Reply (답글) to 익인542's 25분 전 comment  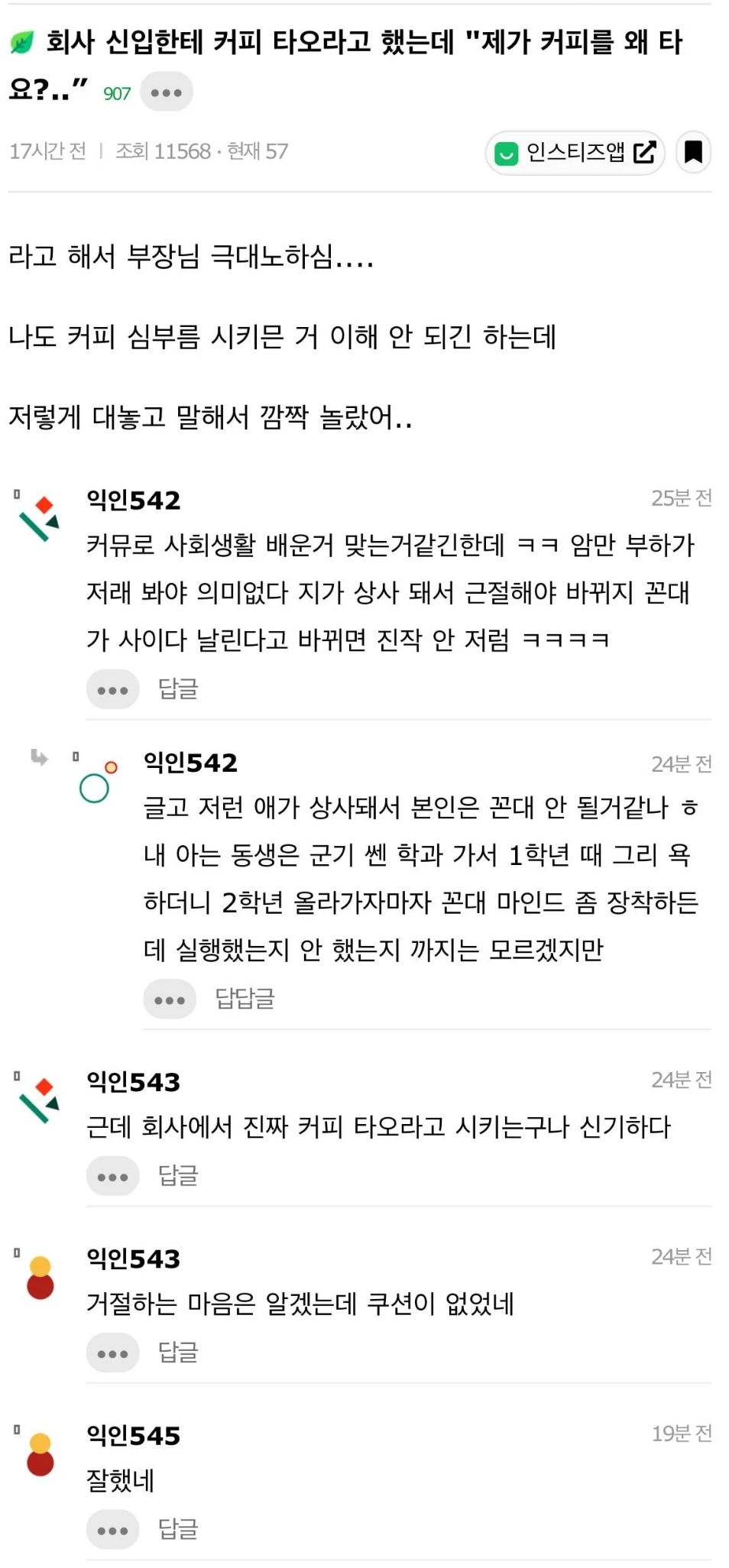click(178, 689)
